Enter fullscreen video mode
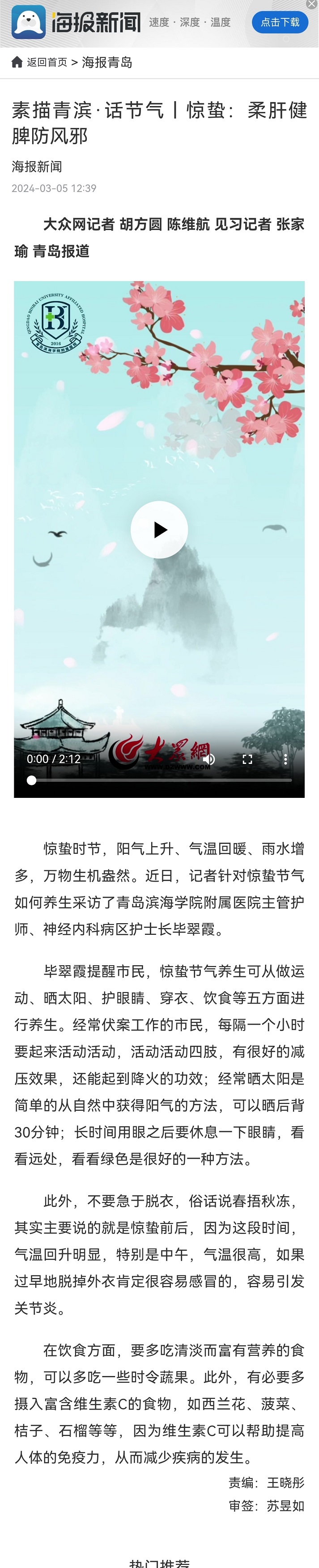This screenshot has width=319, height=1568. click(x=247, y=759)
